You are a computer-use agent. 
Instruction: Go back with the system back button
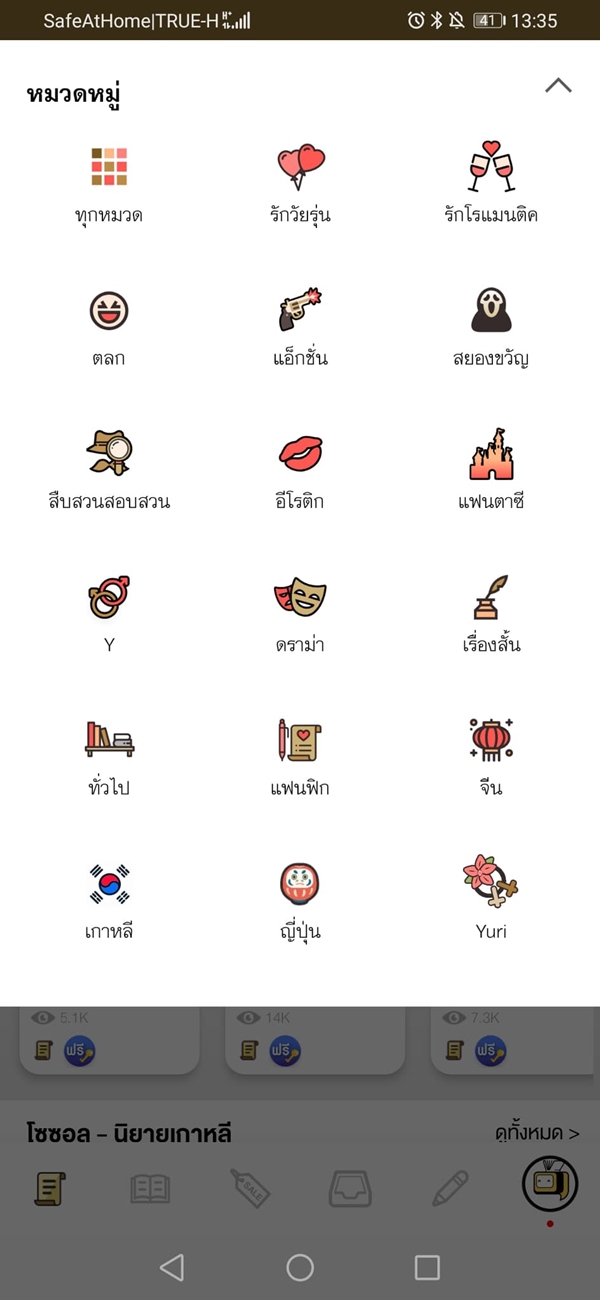pos(172,1268)
